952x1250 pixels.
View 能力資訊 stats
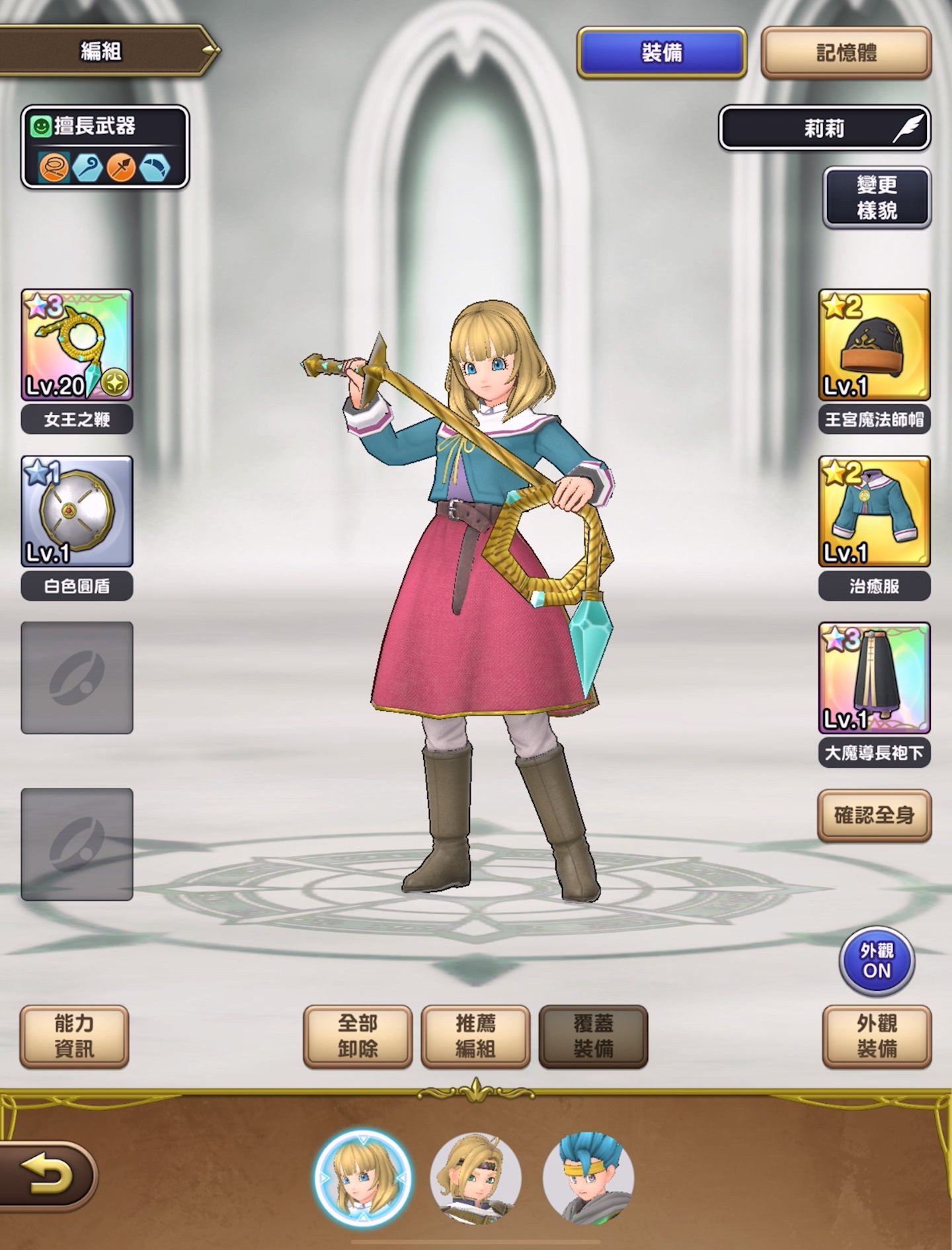[74, 1036]
